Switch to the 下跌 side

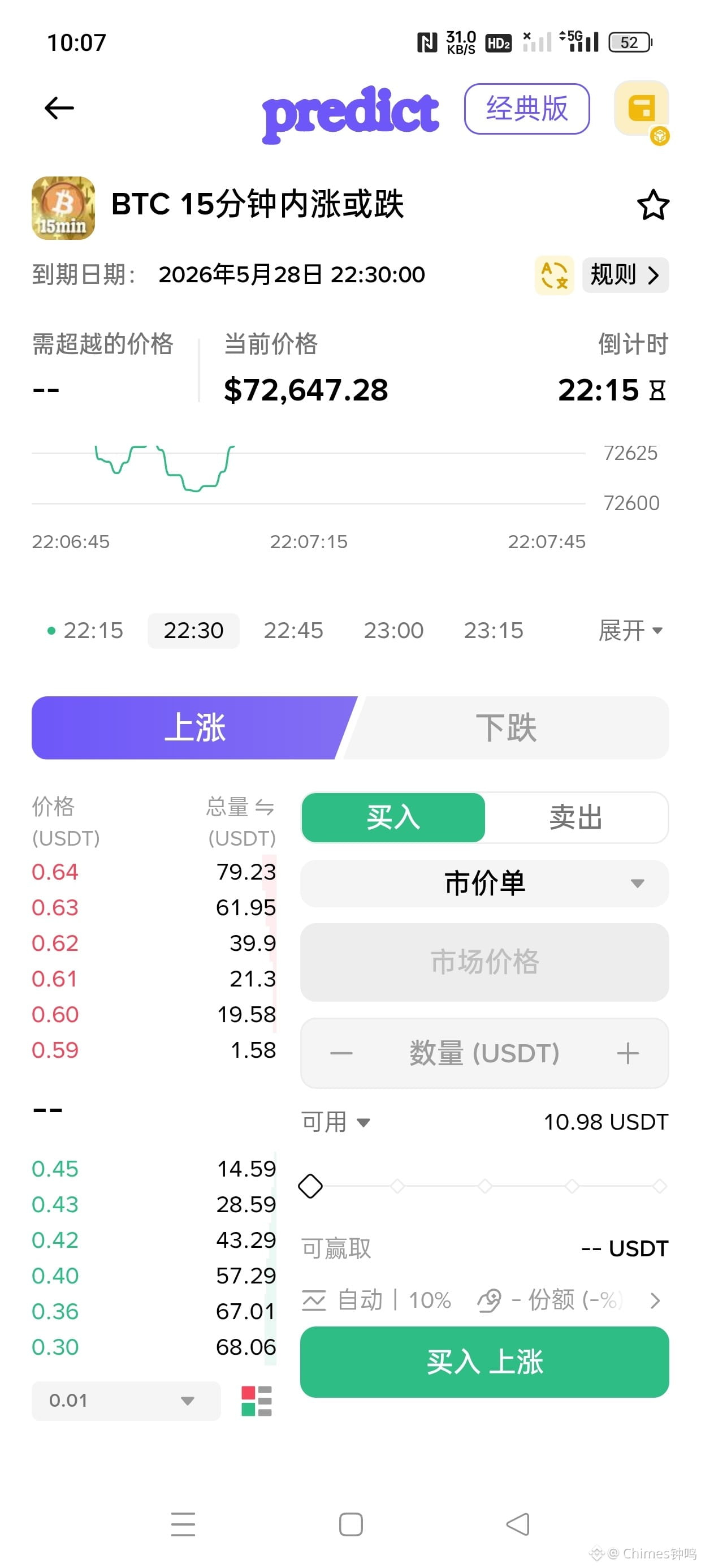coord(507,727)
